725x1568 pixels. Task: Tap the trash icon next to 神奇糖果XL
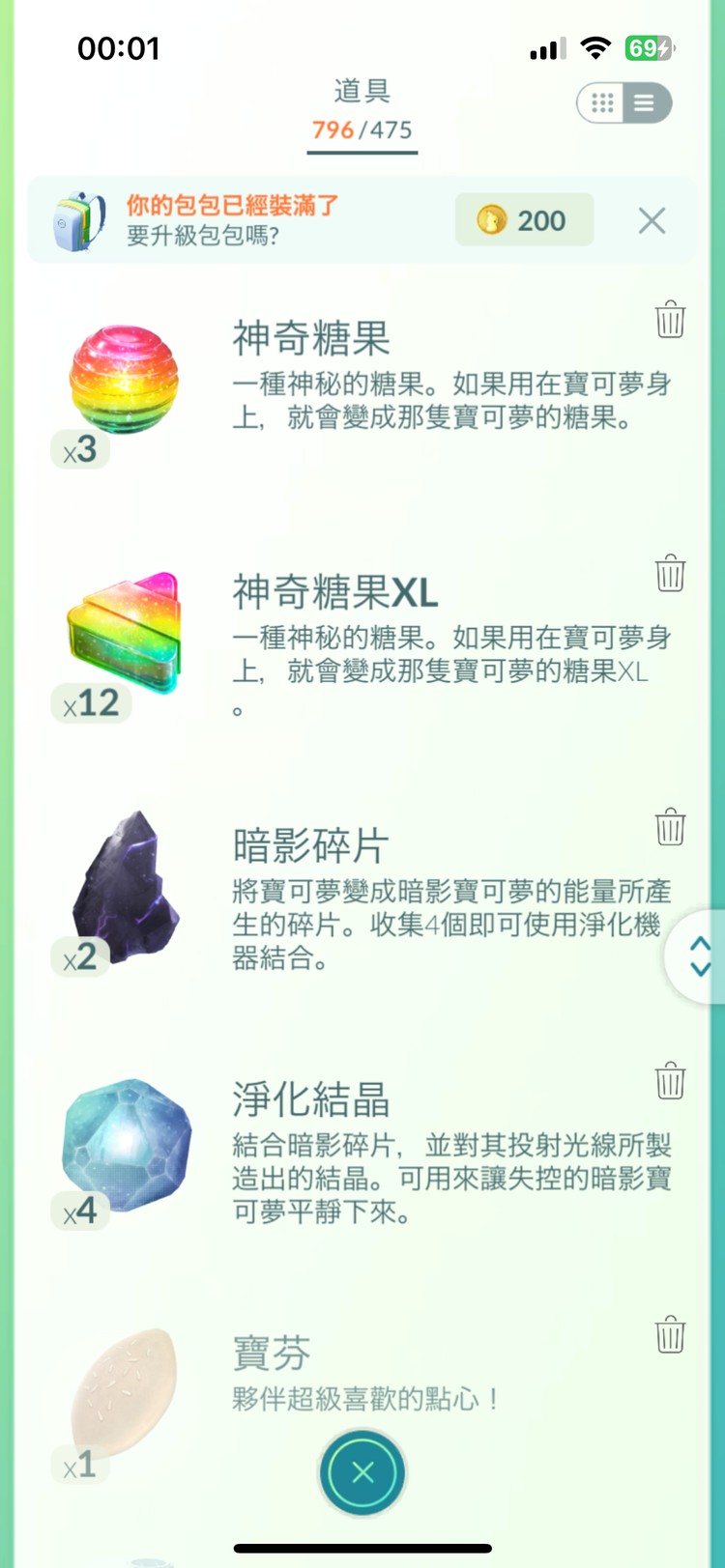(670, 572)
